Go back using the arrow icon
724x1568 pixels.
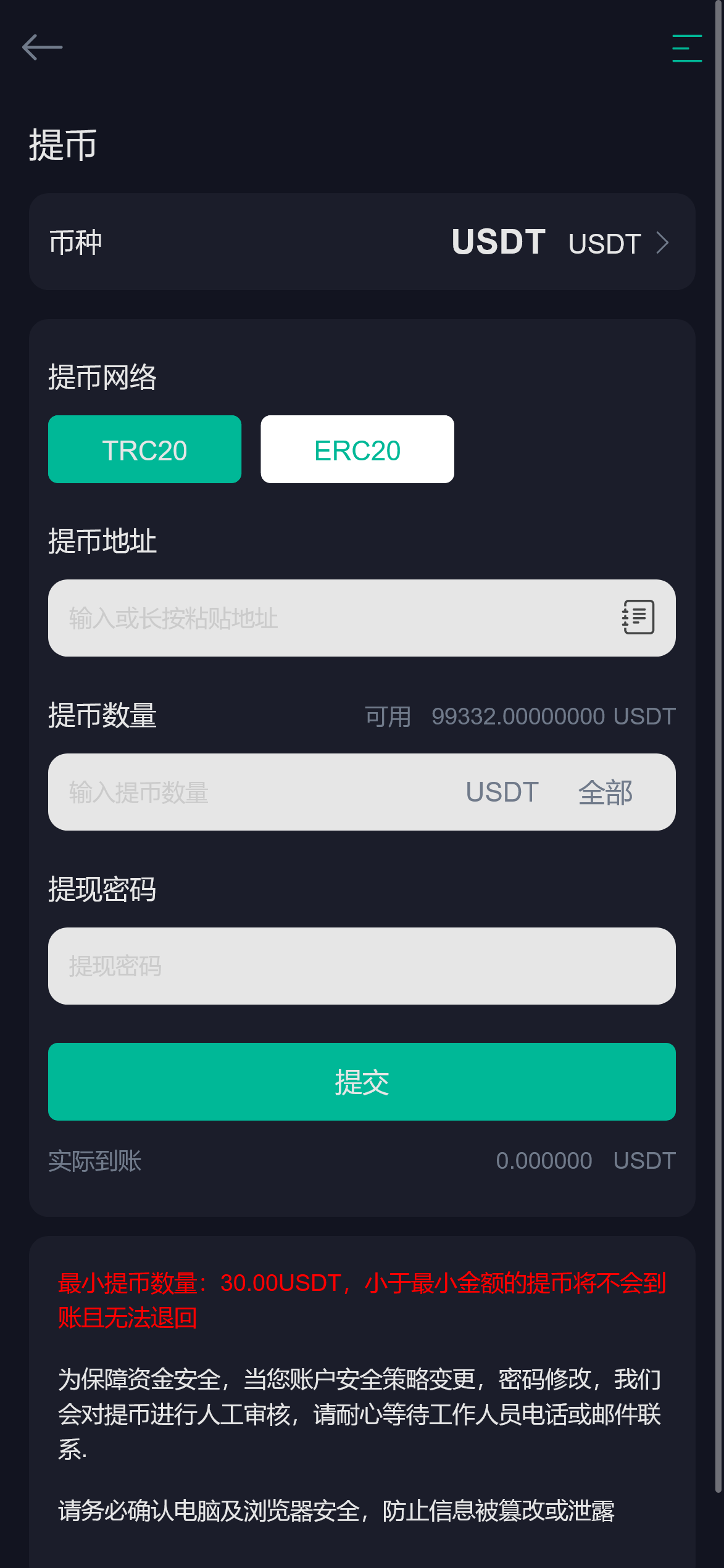tap(42, 48)
